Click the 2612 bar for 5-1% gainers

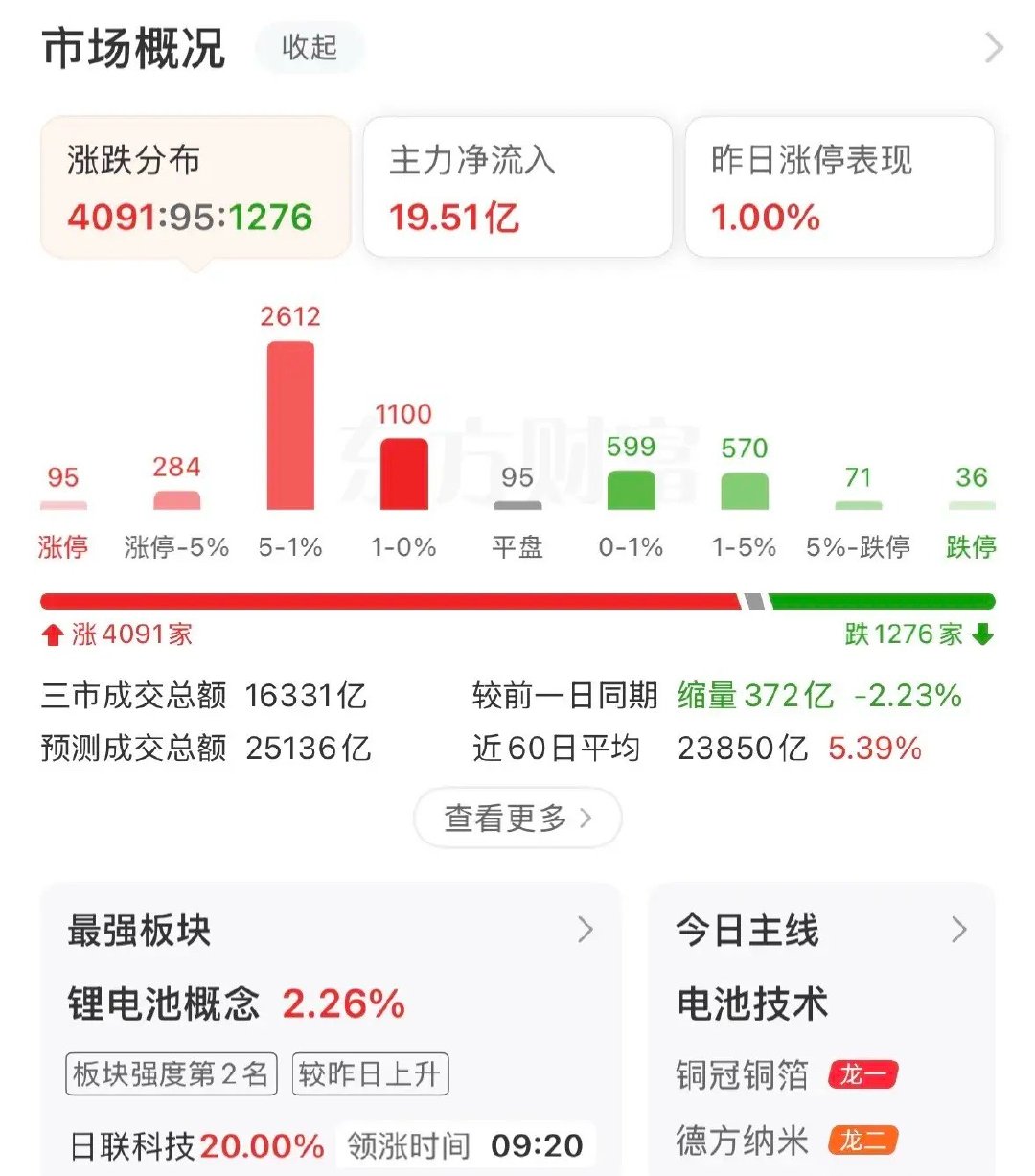(x=290, y=422)
